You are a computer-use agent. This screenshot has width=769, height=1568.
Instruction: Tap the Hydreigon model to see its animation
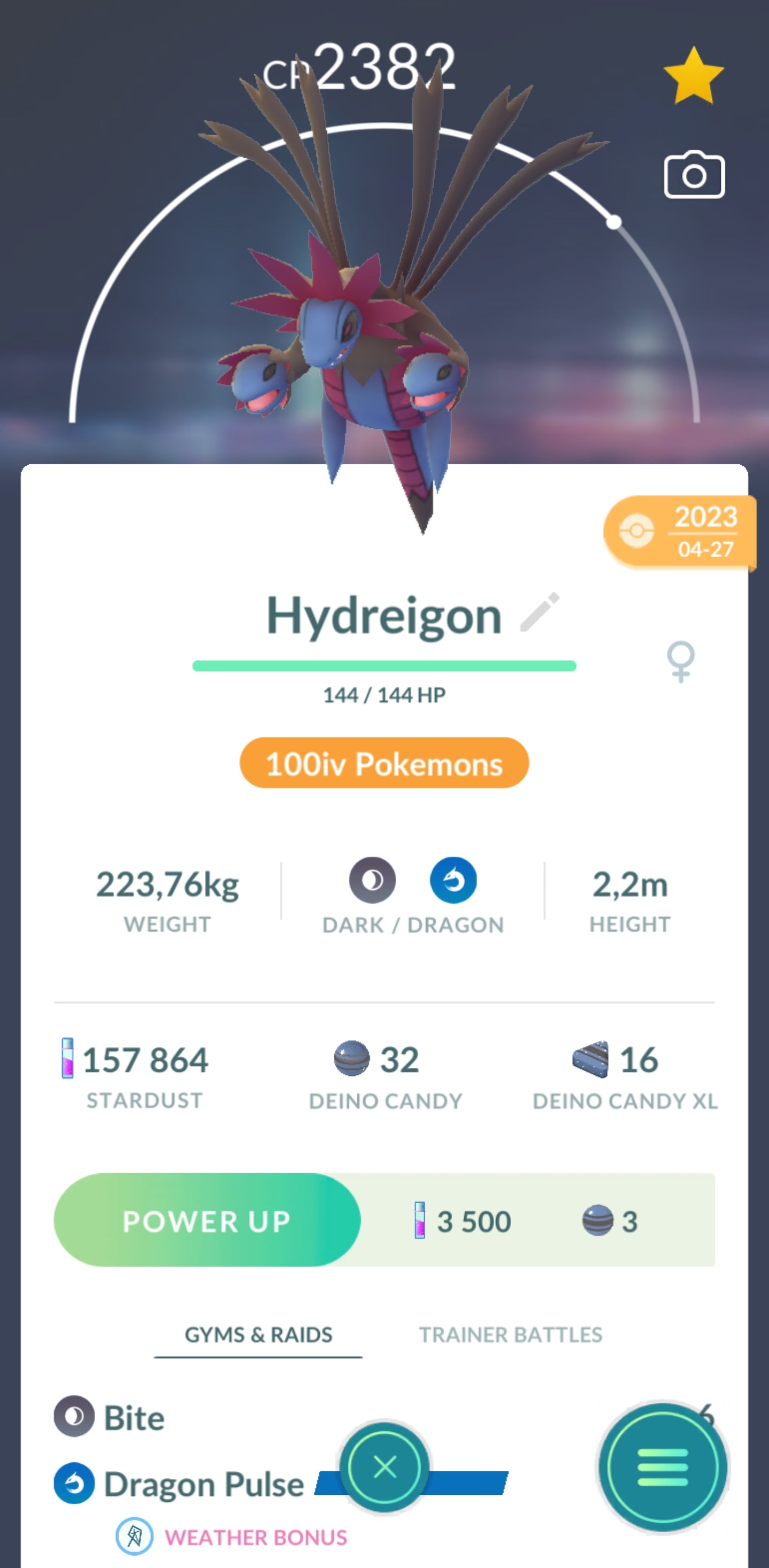coord(365,341)
